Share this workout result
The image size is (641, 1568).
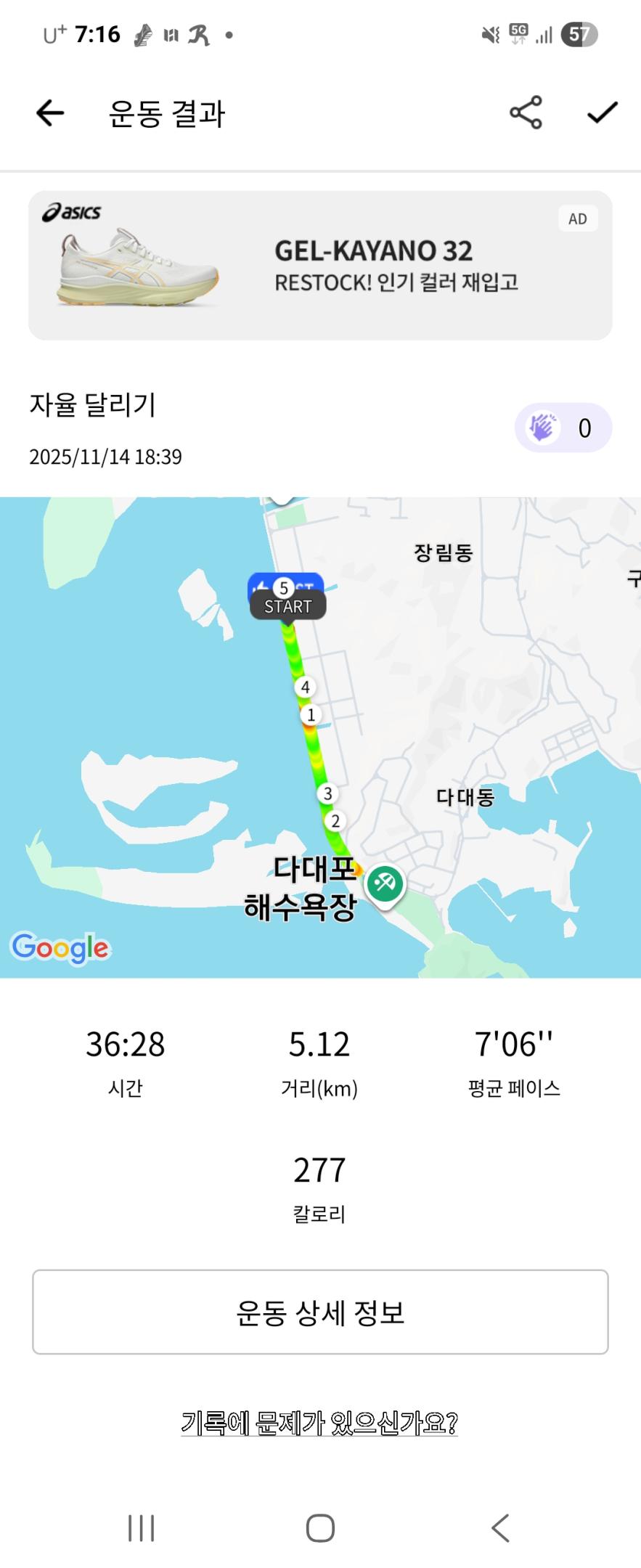(525, 113)
